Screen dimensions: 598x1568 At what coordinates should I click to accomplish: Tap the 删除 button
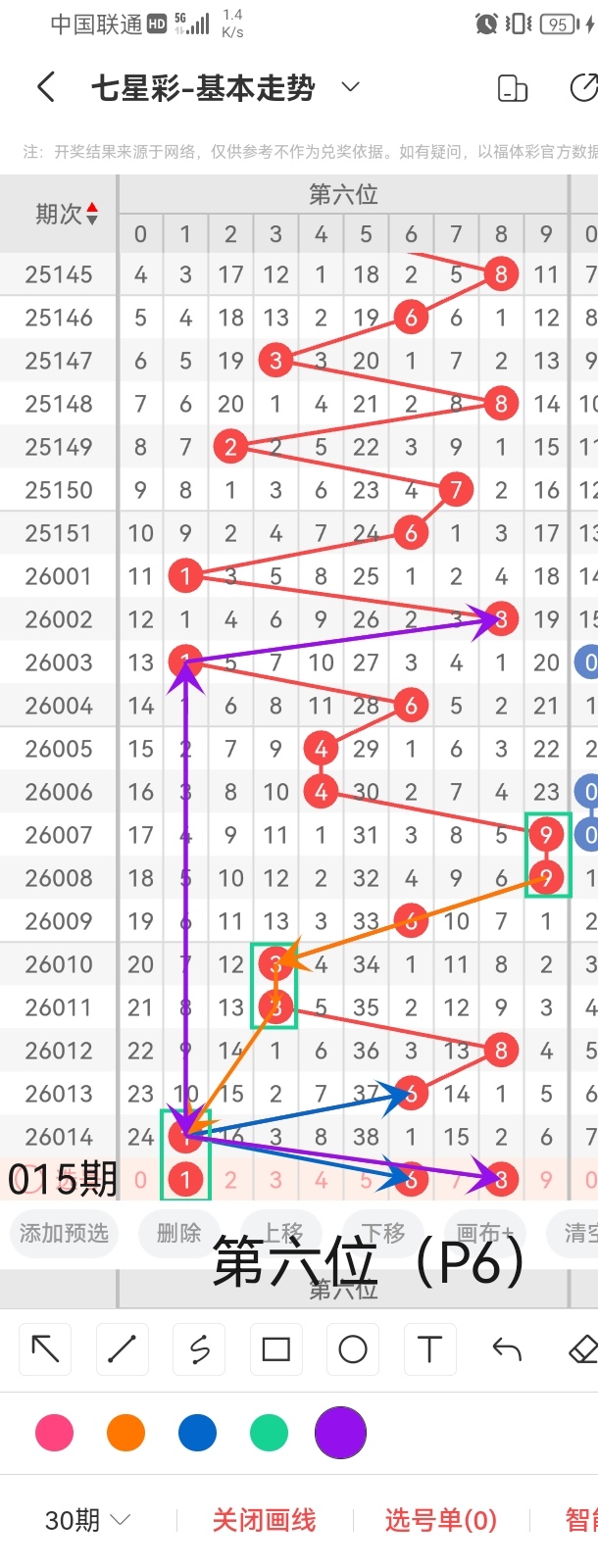178,1233
